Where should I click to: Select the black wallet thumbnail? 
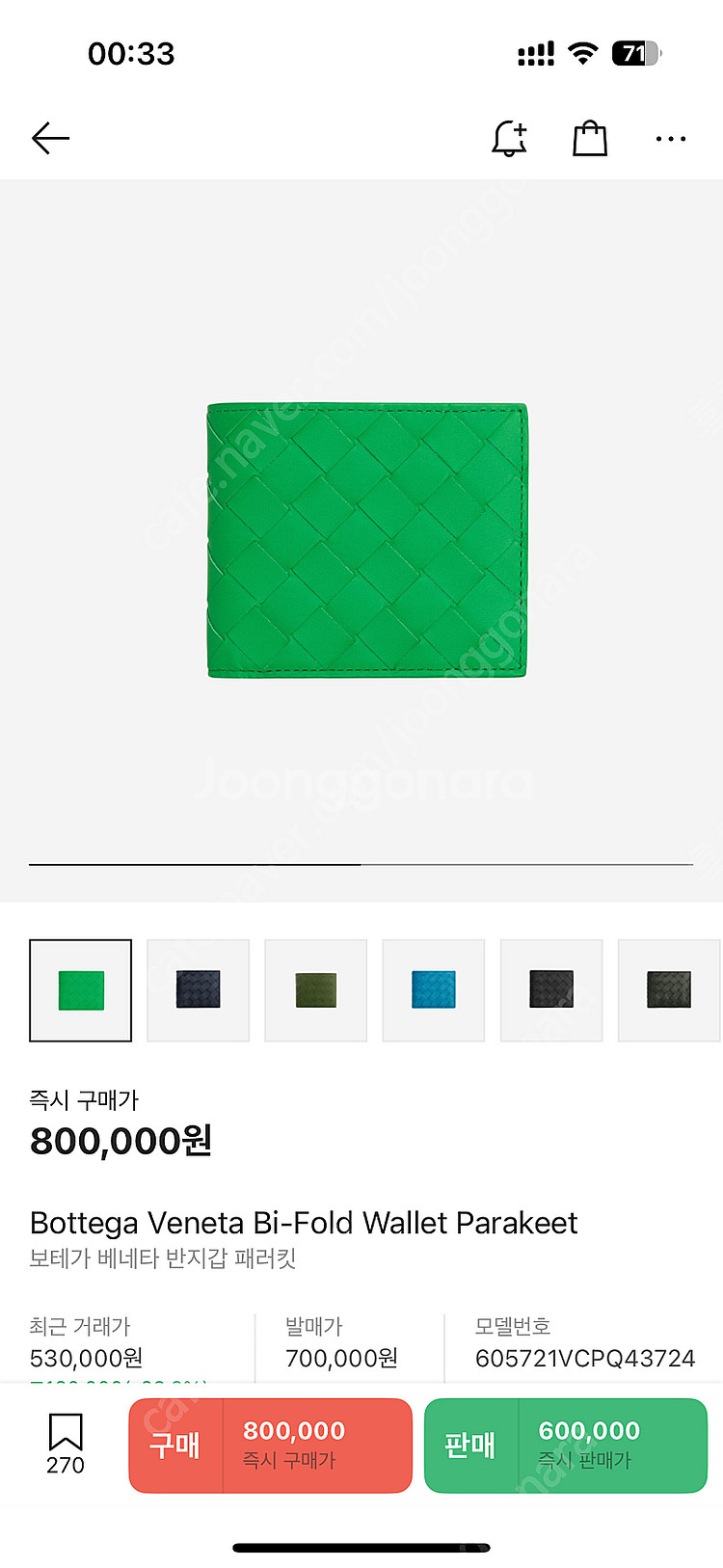click(551, 990)
